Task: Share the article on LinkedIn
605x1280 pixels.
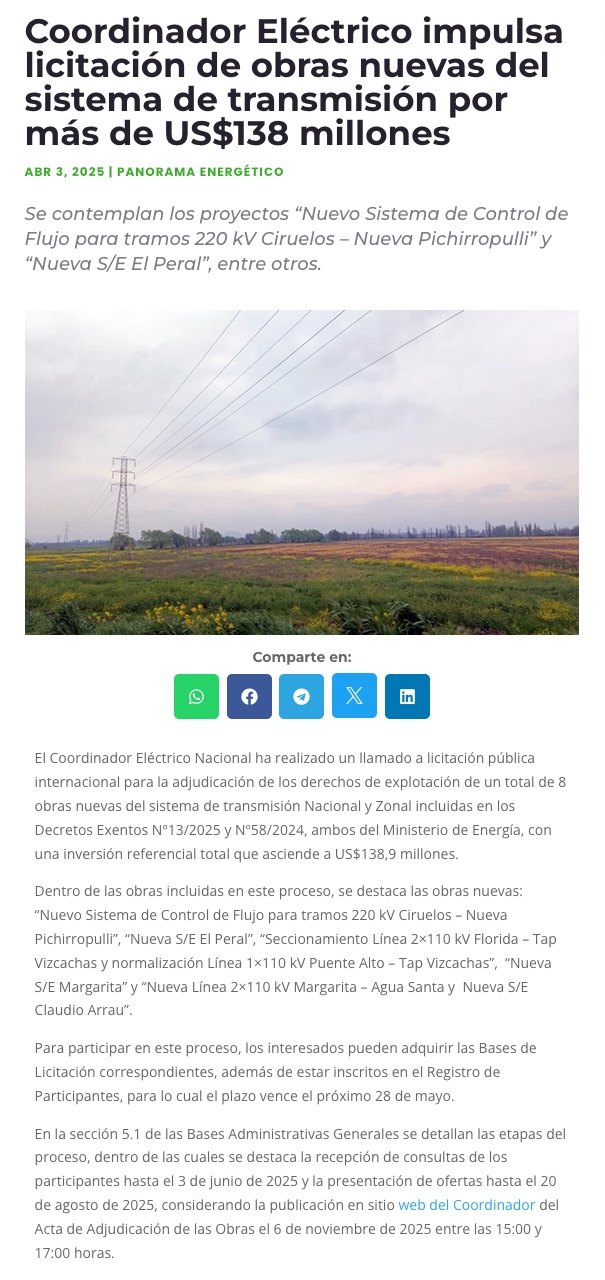Action: point(407,696)
